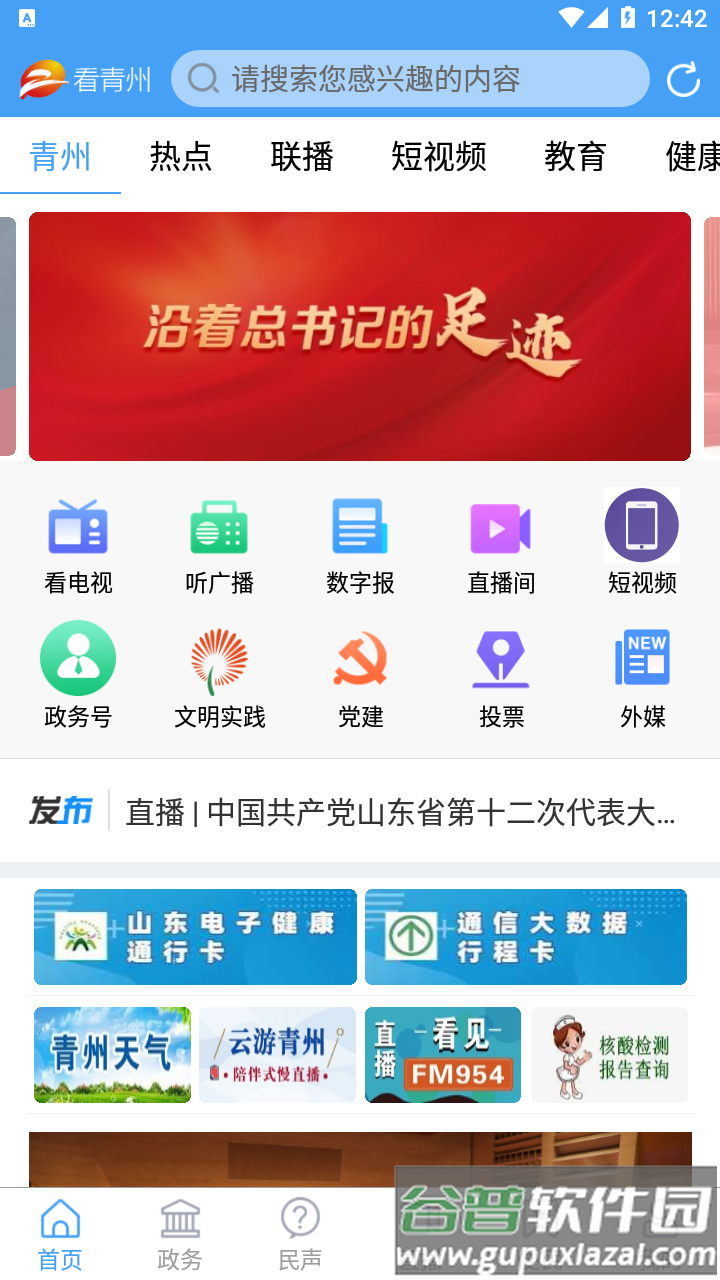Open the 党建 section
720x1280 pixels.
pos(360,675)
